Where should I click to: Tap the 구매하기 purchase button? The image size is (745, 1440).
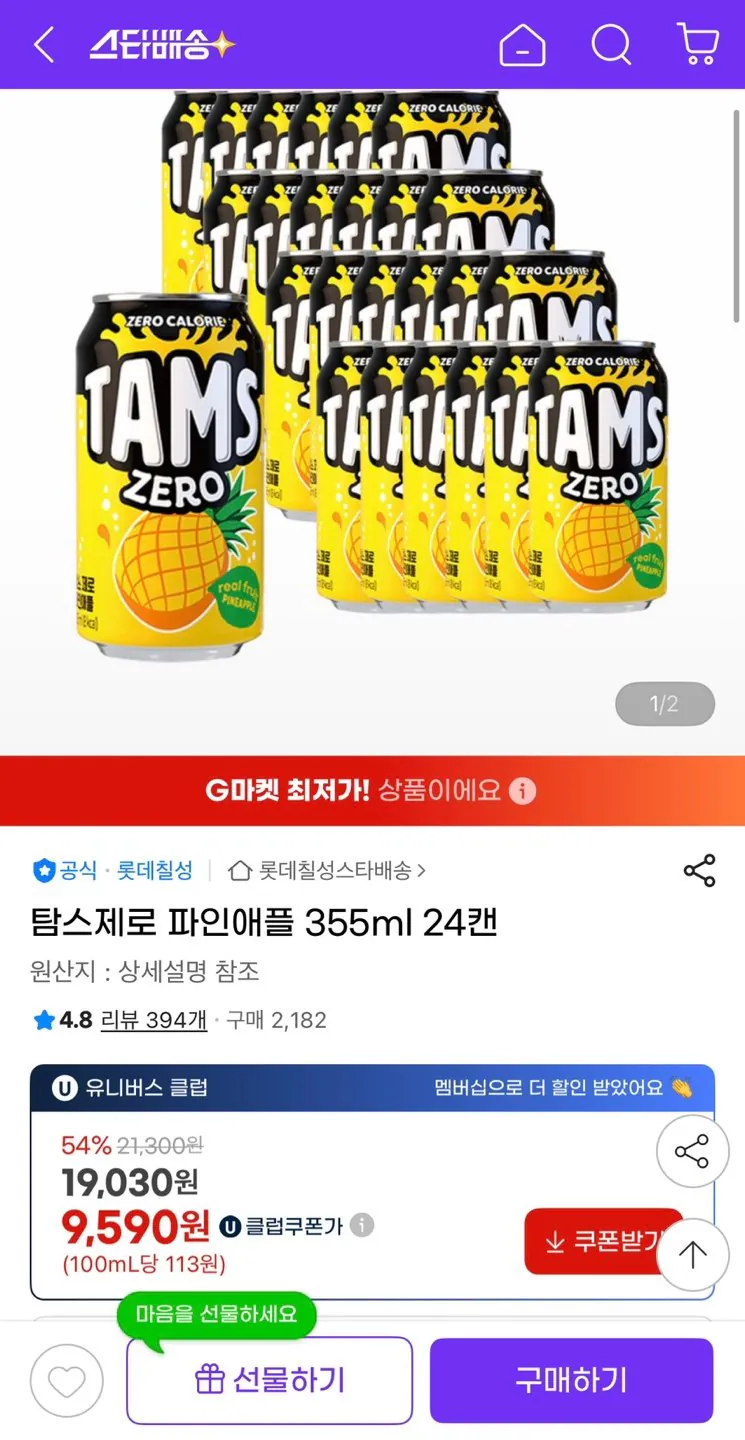coord(571,1379)
